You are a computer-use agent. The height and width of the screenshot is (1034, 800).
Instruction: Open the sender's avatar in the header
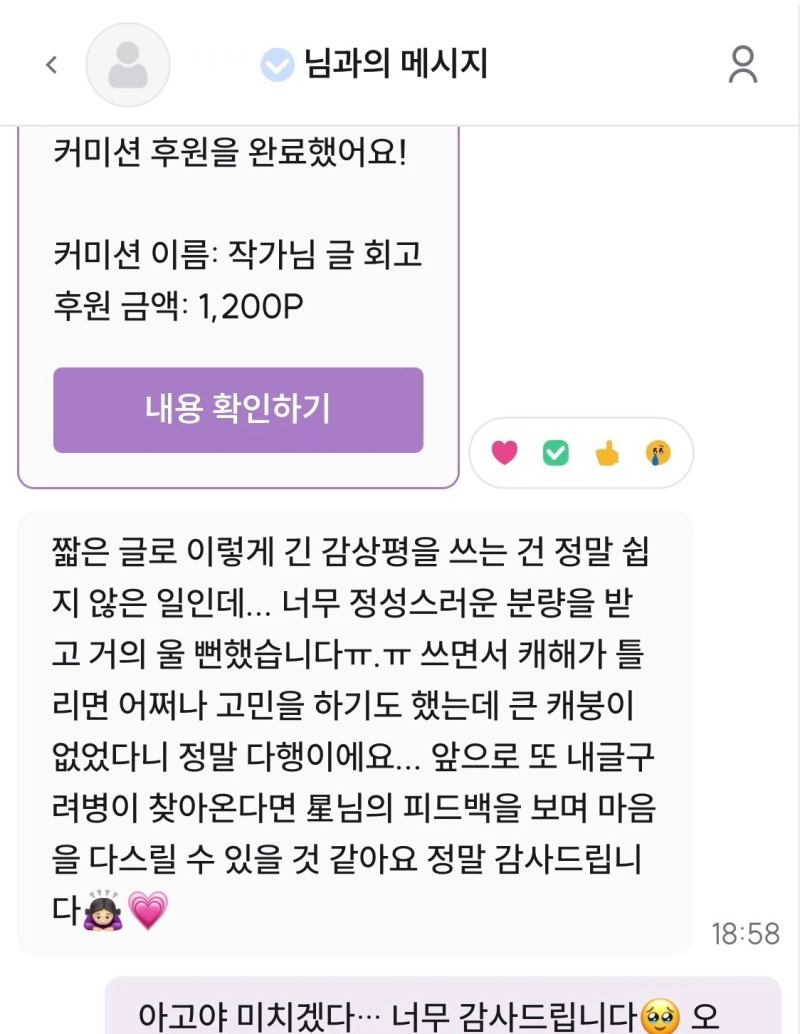(x=128, y=65)
